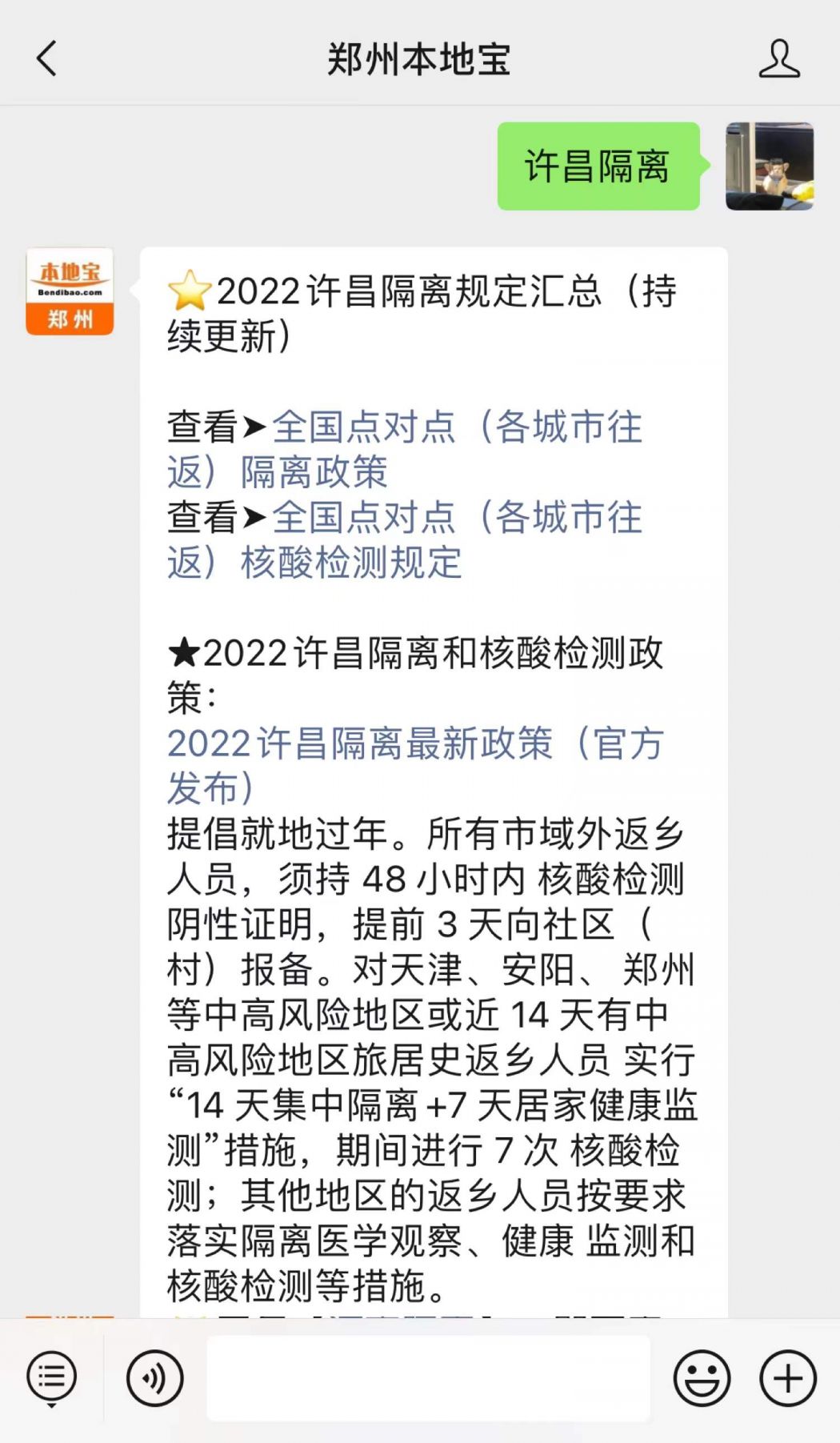Screen dimensions: 840x1443
Task: Open the emoji picker
Action: click(702, 1377)
